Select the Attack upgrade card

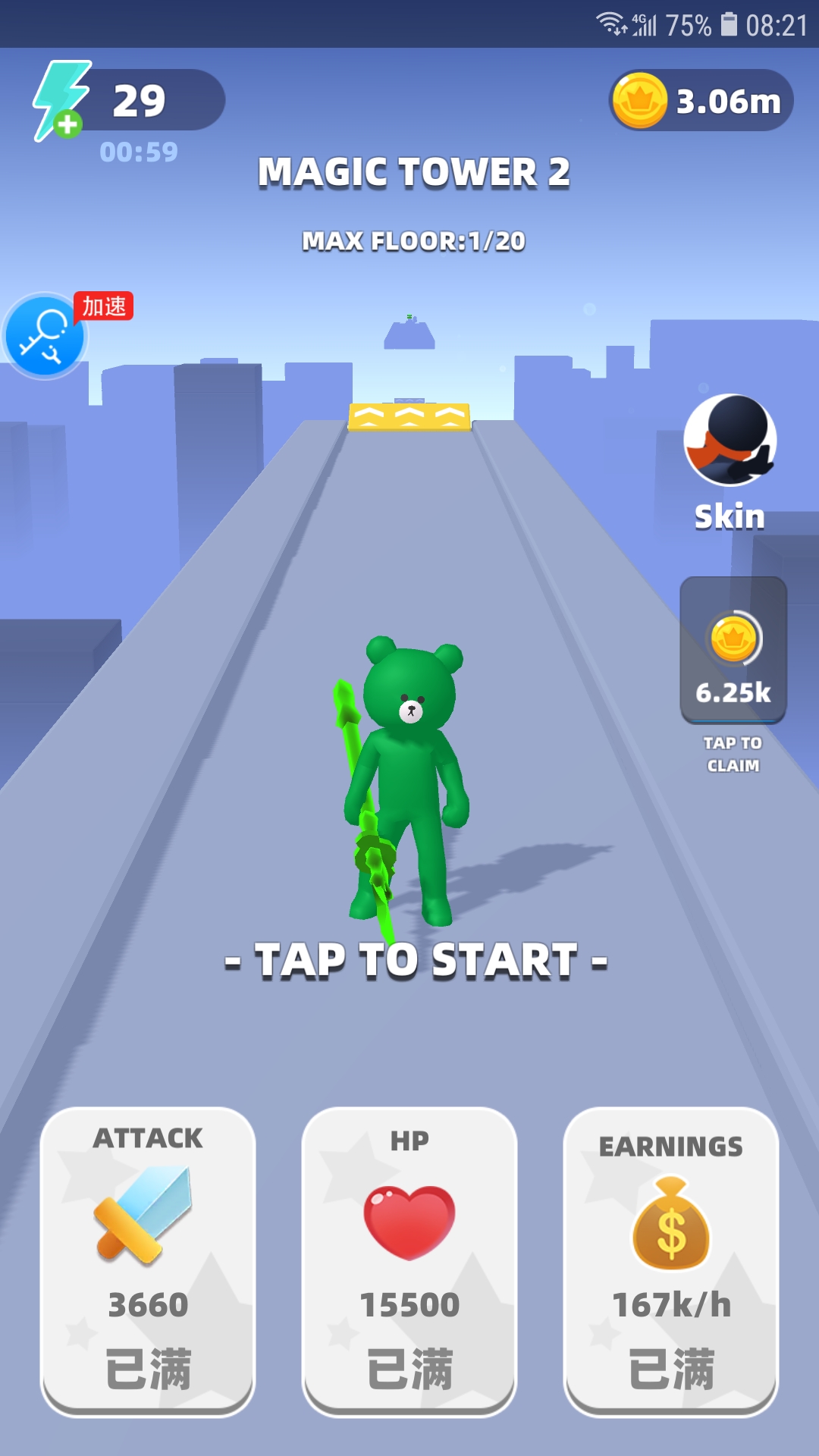click(x=148, y=1261)
